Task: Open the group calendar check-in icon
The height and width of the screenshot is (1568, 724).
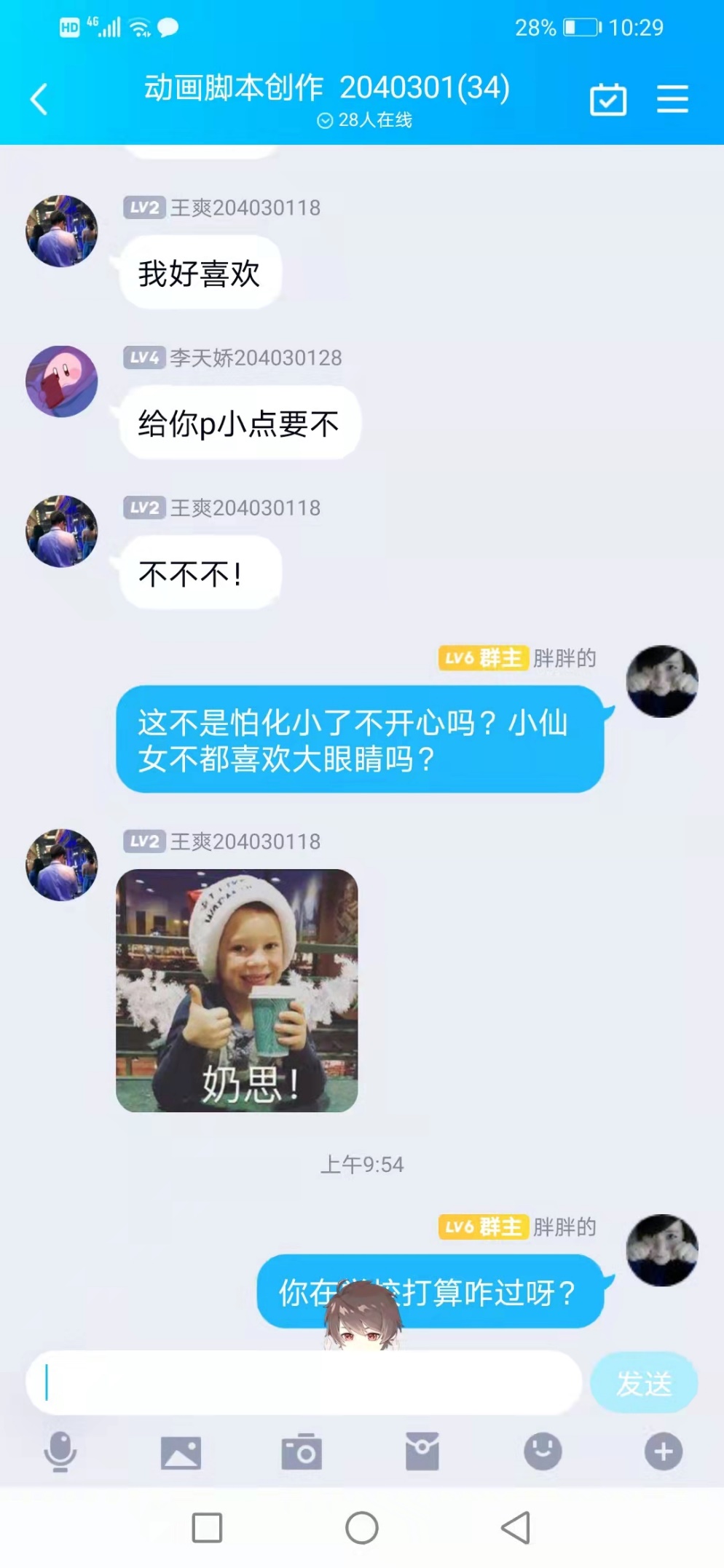Action: (x=607, y=100)
